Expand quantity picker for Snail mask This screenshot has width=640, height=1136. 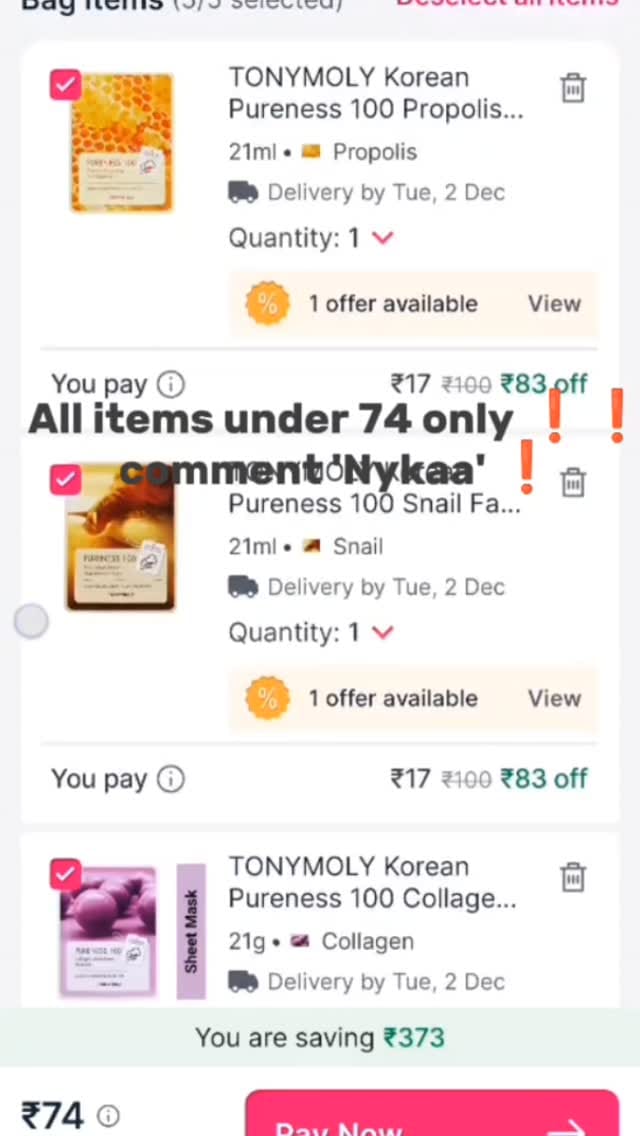pos(382,632)
